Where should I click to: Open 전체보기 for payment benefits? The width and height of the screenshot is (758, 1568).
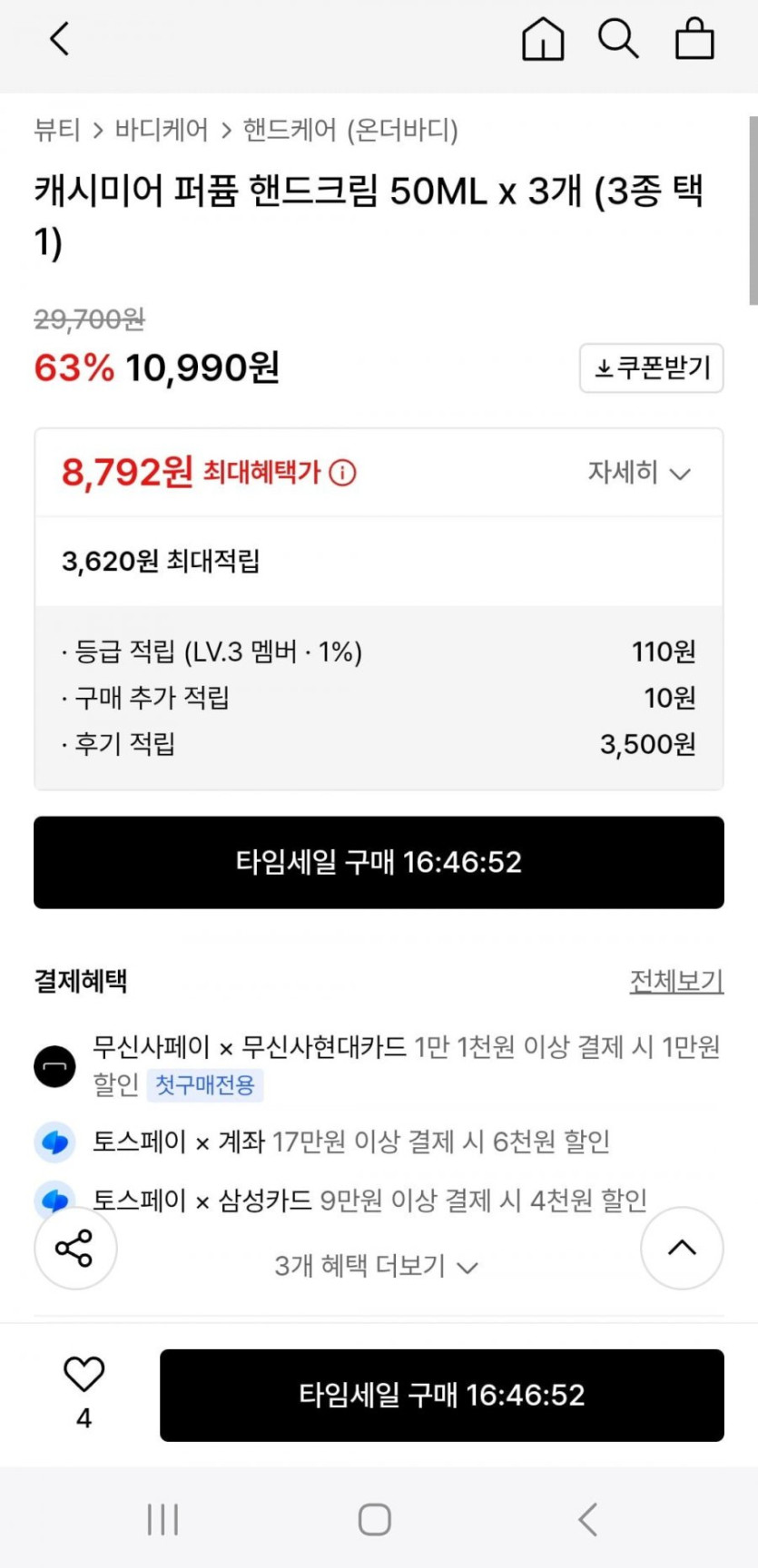(x=676, y=981)
